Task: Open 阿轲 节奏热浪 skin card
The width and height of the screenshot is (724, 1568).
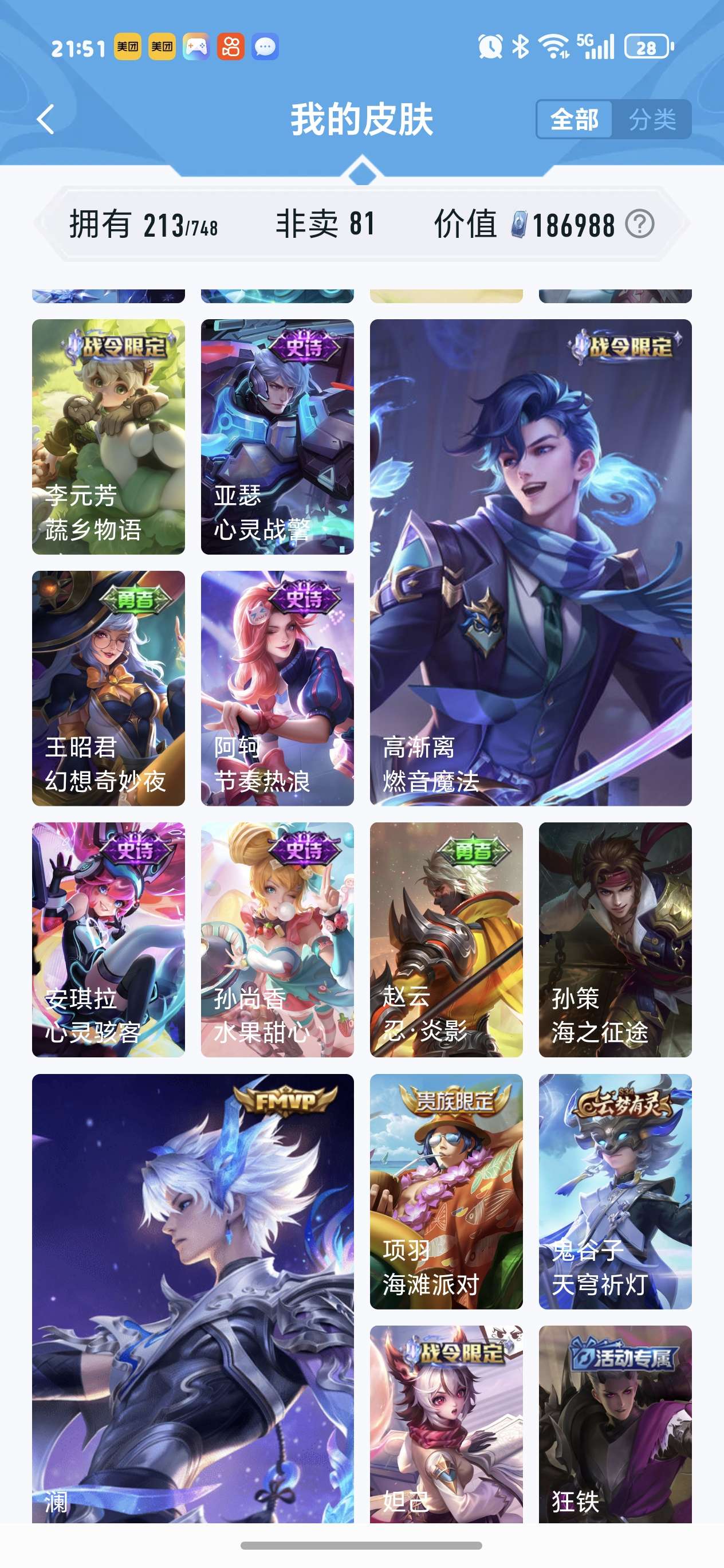Action: pos(277,688)
